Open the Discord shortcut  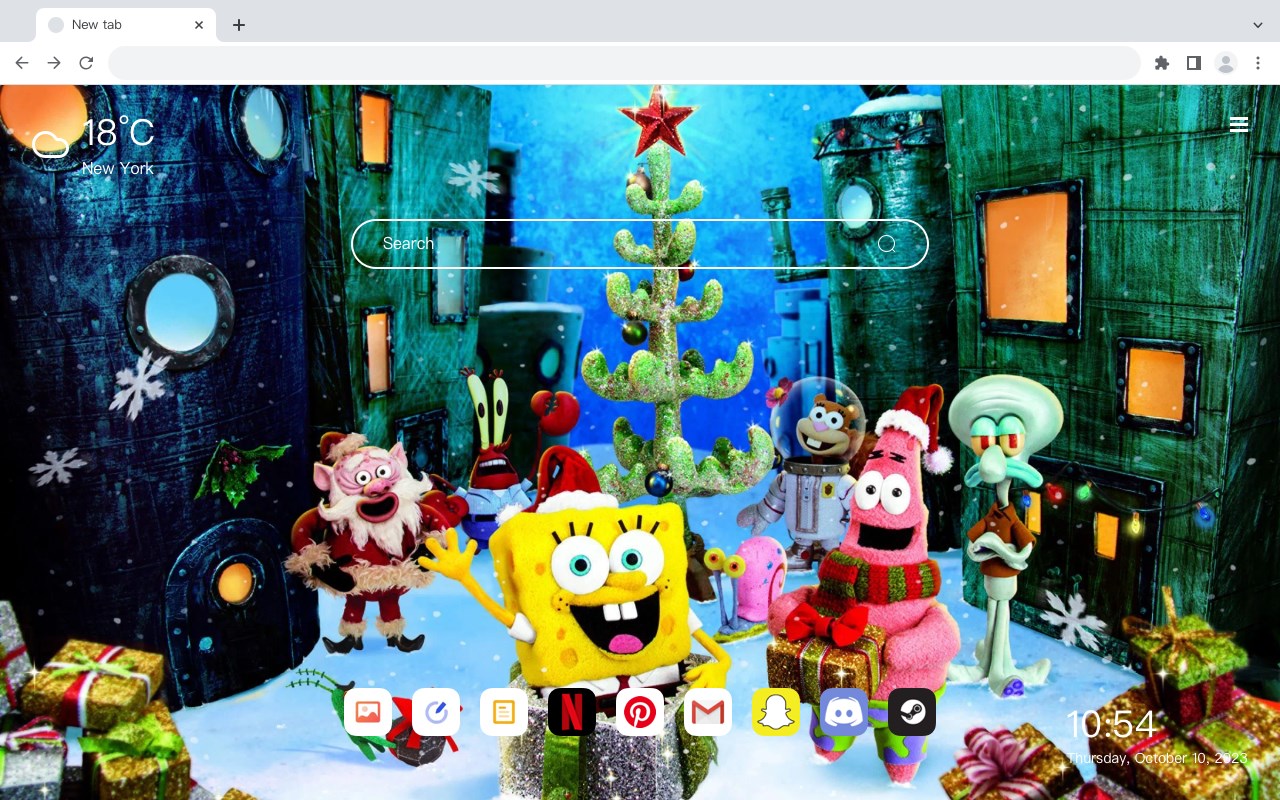[x=844, y=712]
